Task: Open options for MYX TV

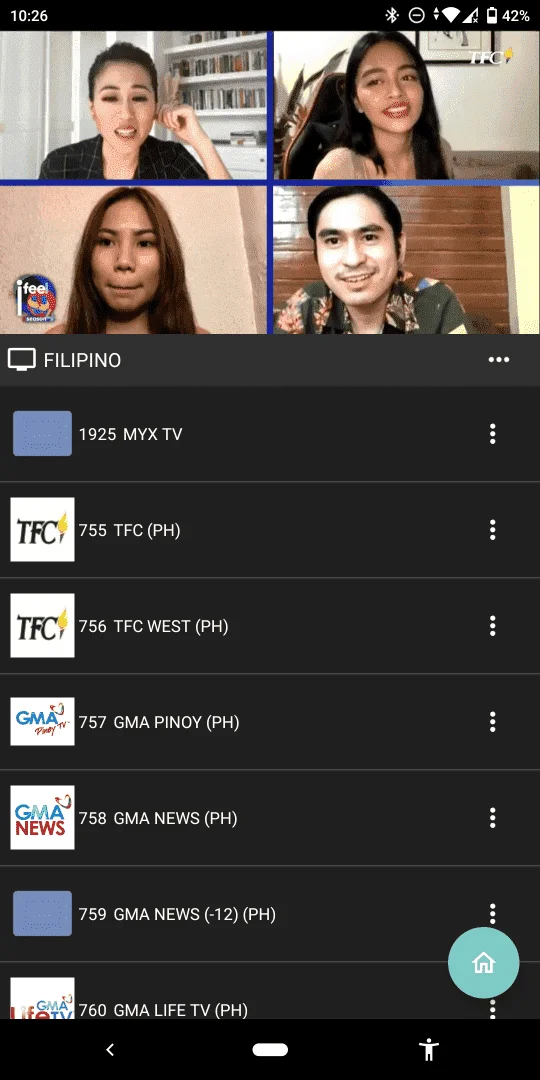Action: pos(492,434)
